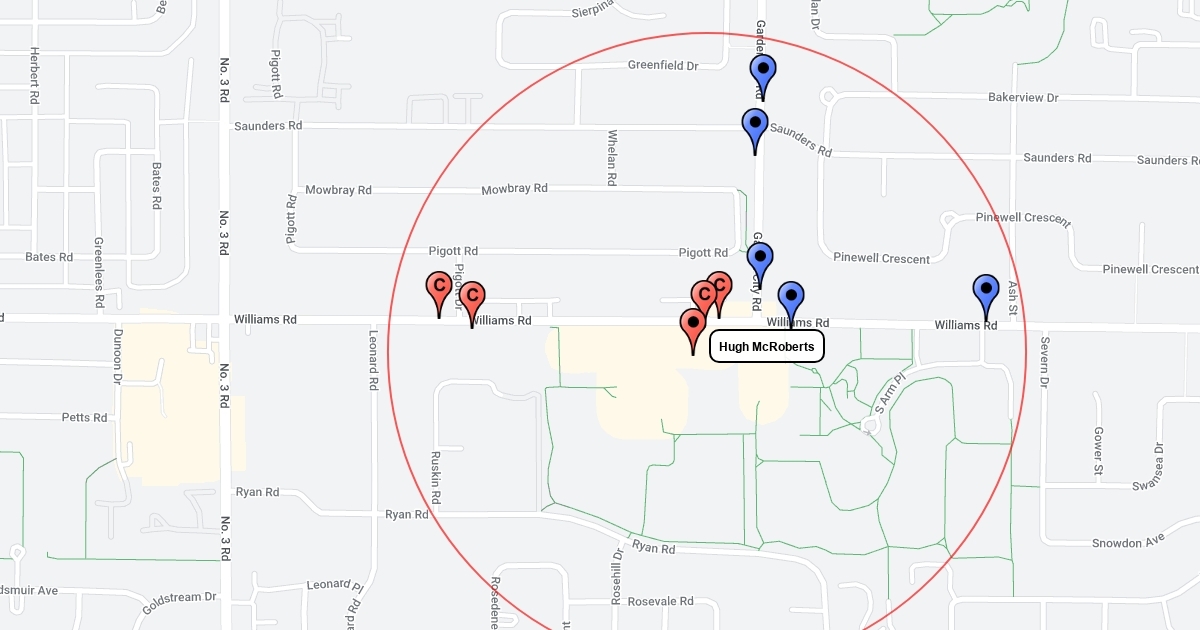This screenshot has width=1200, height=630.
Task: Open the Hugh McRoberts label bubble
Action: (x=767, y=346)
